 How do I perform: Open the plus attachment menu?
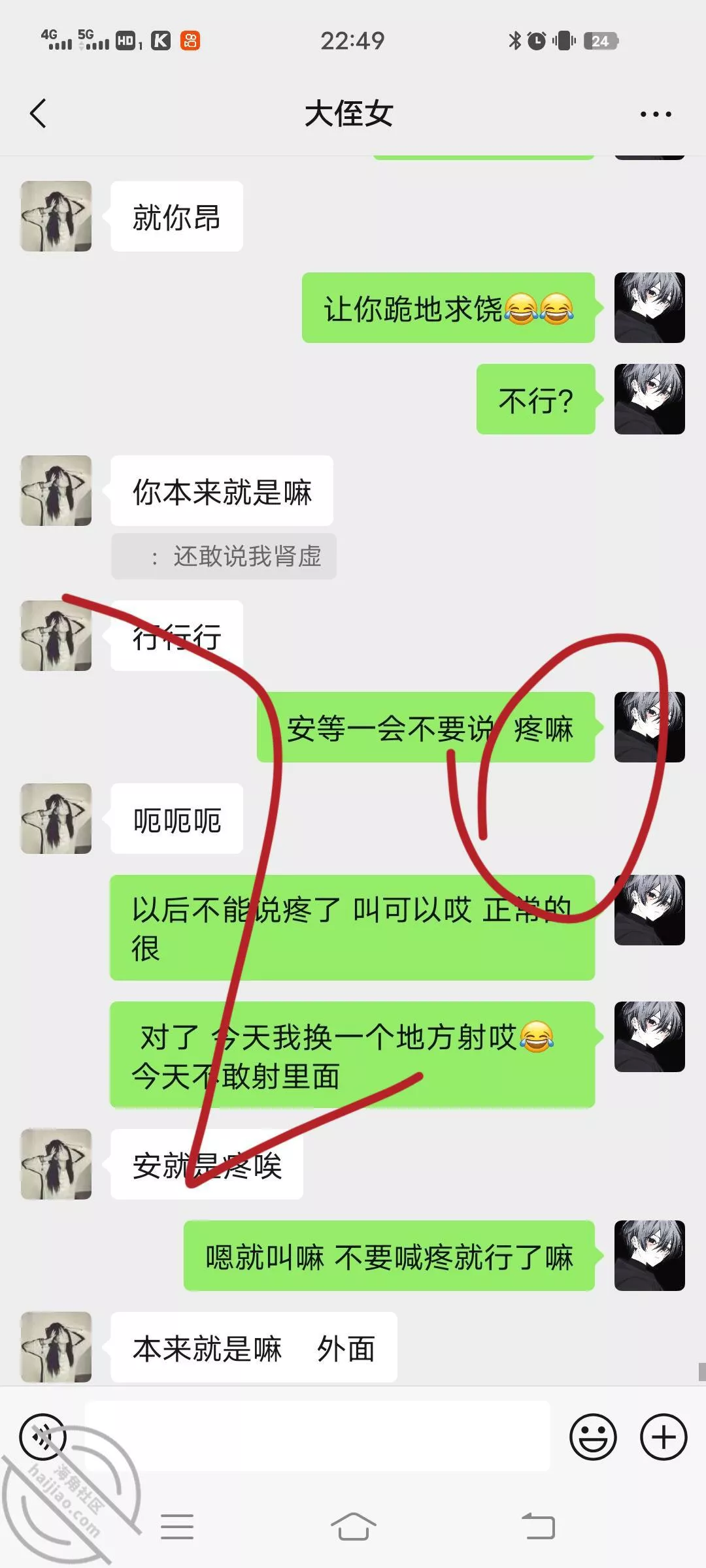[x=663, y=1437]
